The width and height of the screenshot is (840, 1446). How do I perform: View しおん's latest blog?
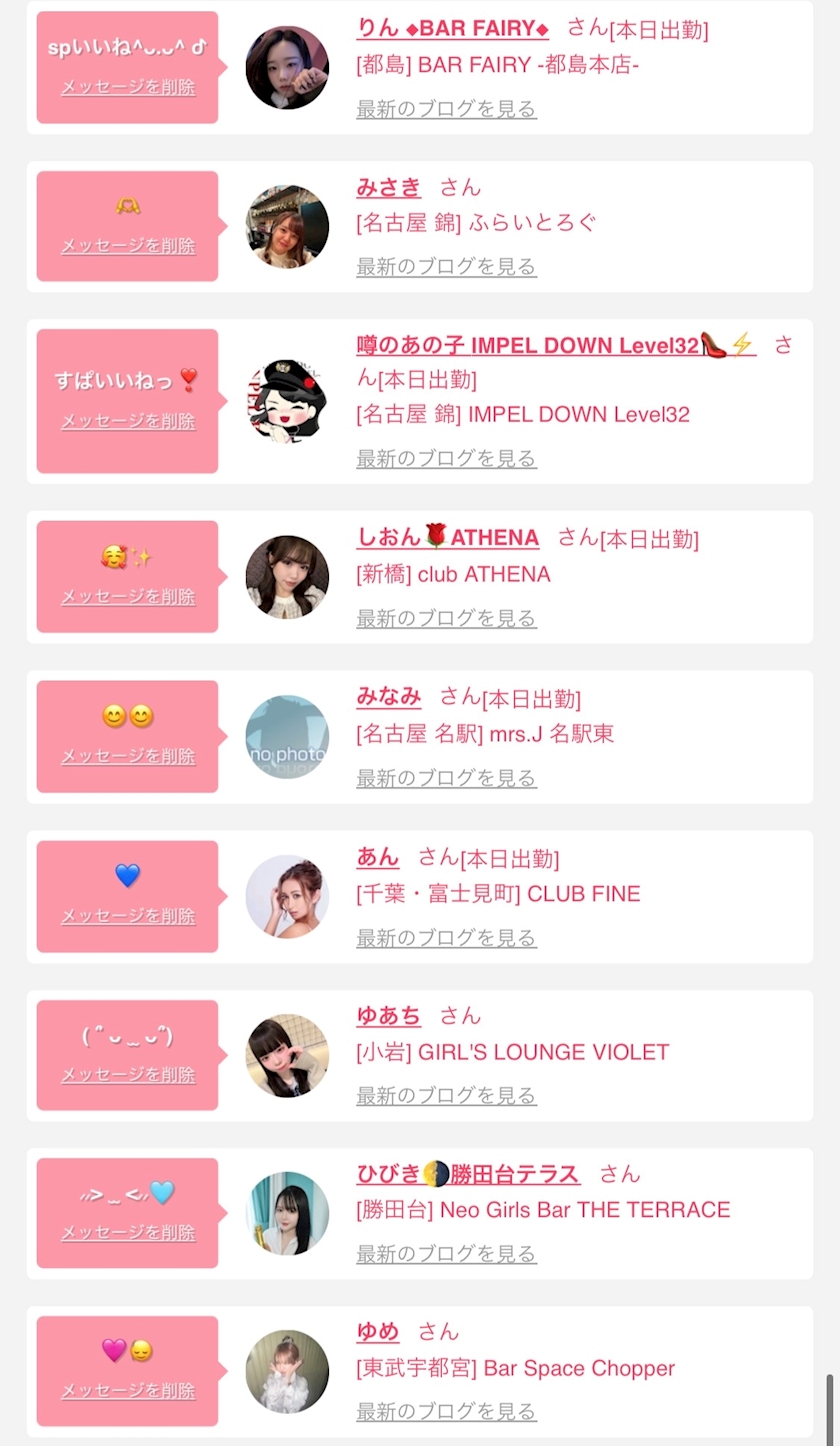(x=447, y=618)
